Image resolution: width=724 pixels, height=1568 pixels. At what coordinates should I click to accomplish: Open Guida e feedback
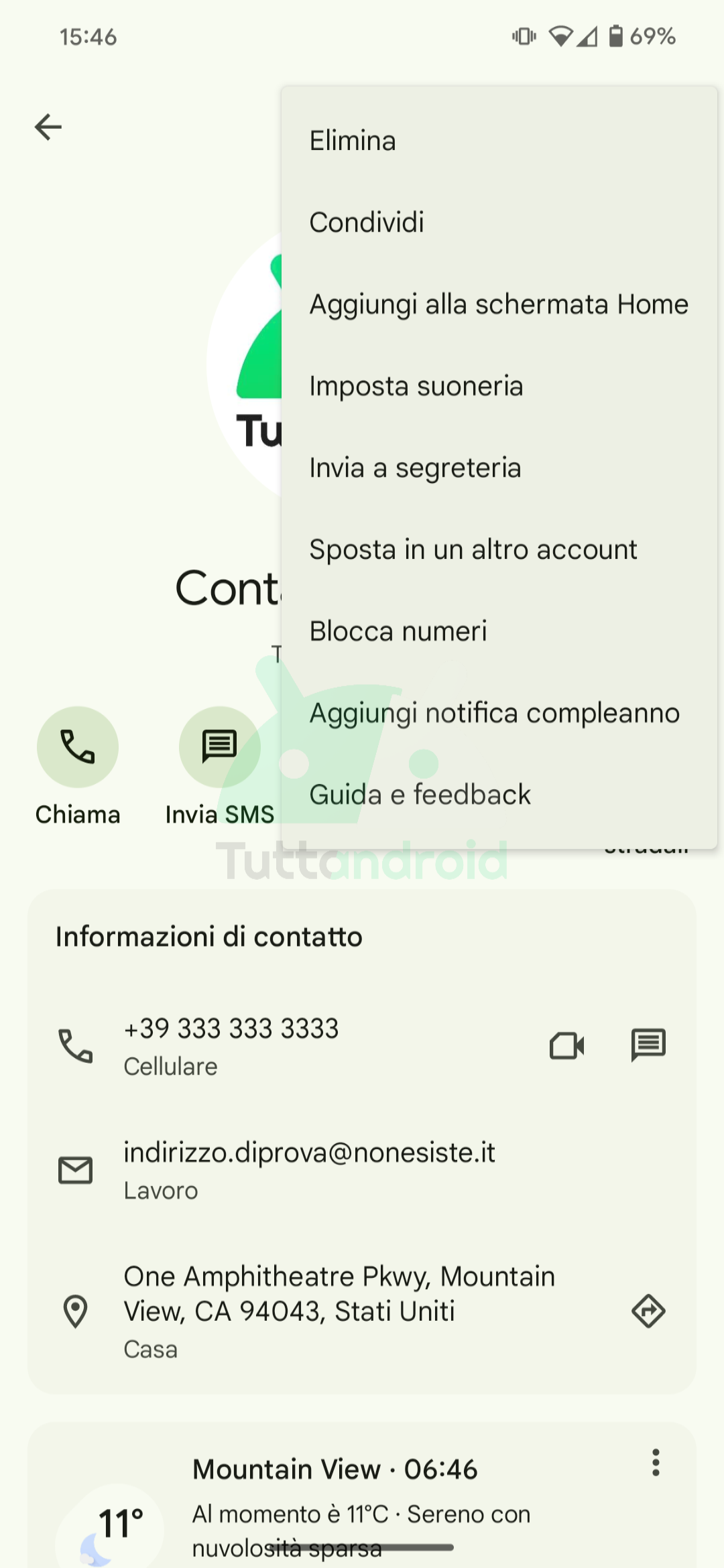(499, 795)
